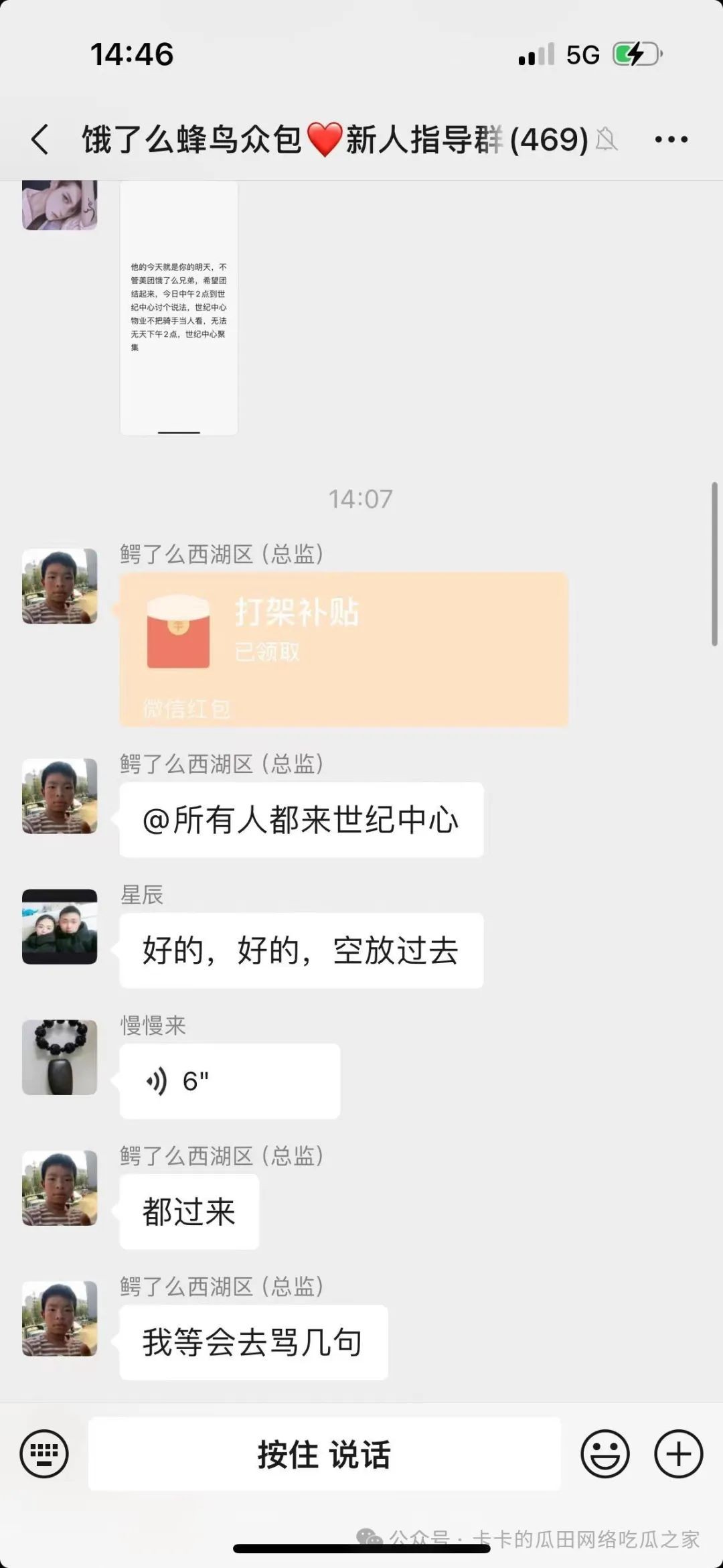Open 慢慢来's profile avatar
Viewport: 723px width, 1568px height.
click(60, 1057)
